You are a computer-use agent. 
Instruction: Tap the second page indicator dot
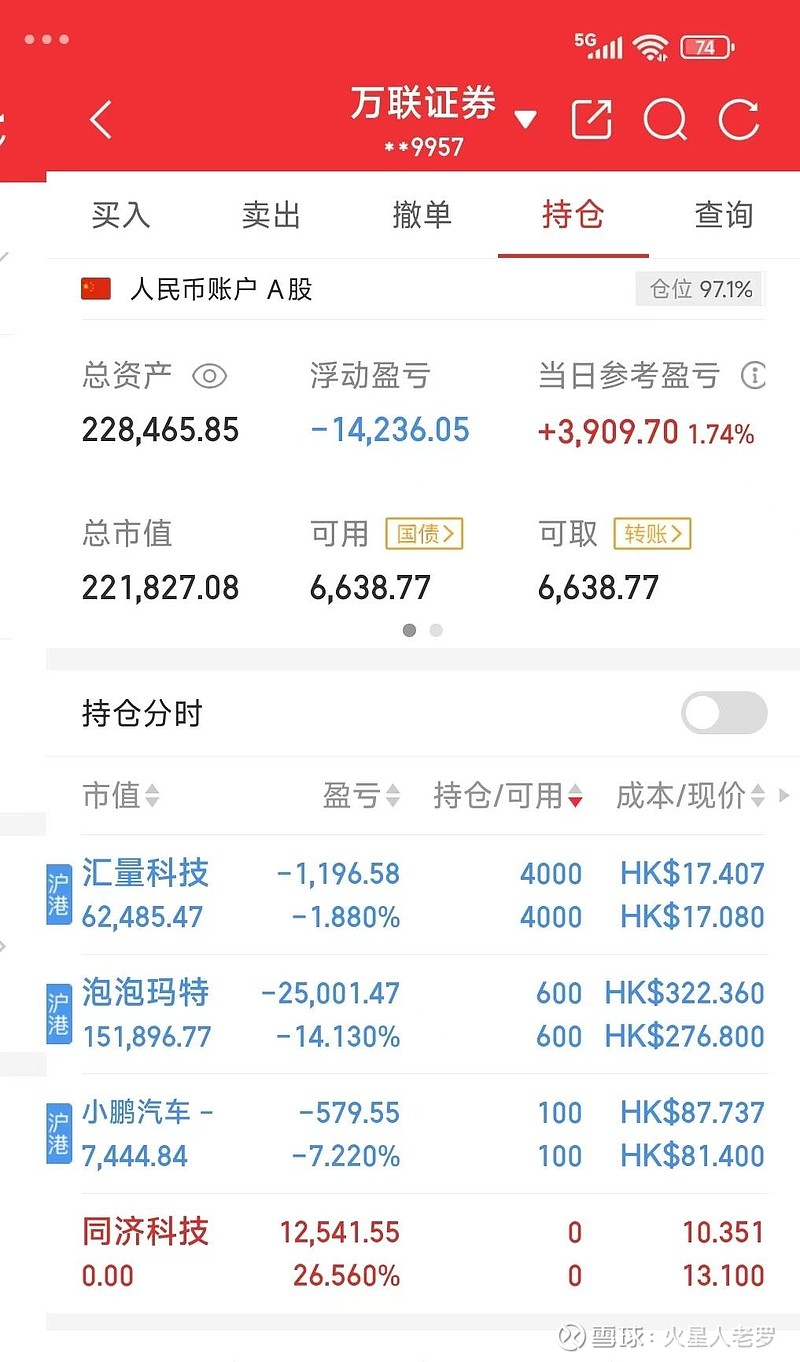pyautogui.click(x=435, y=630)
